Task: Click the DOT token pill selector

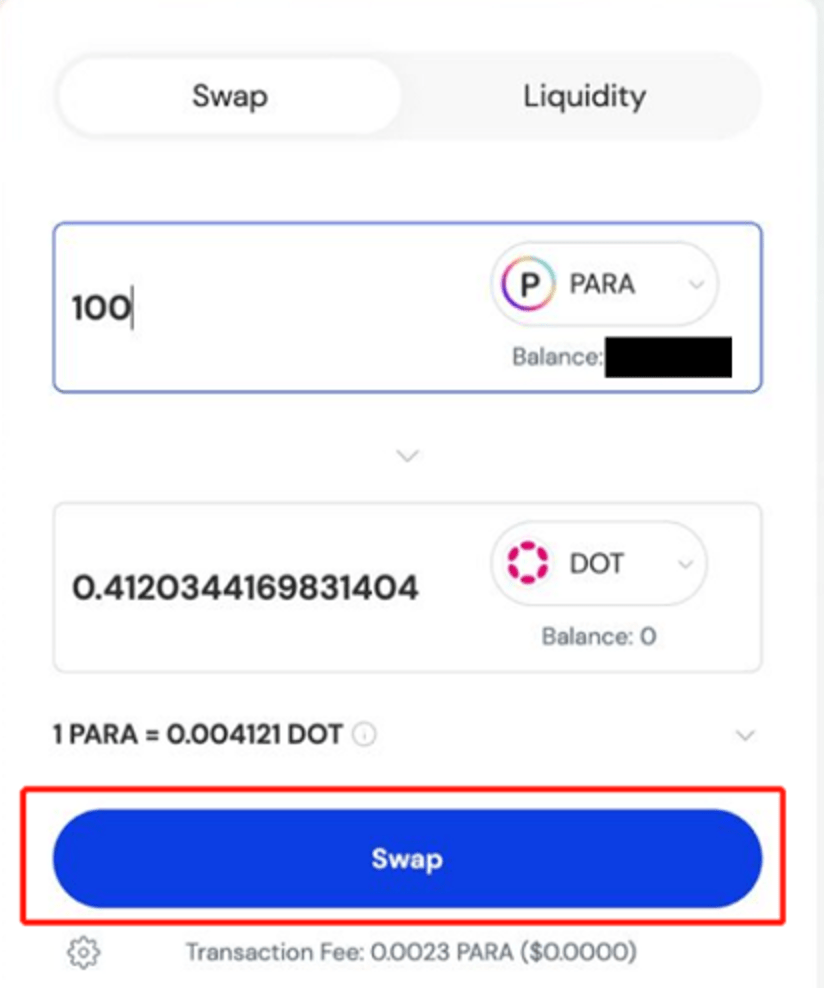Action: tap(598, 564)
